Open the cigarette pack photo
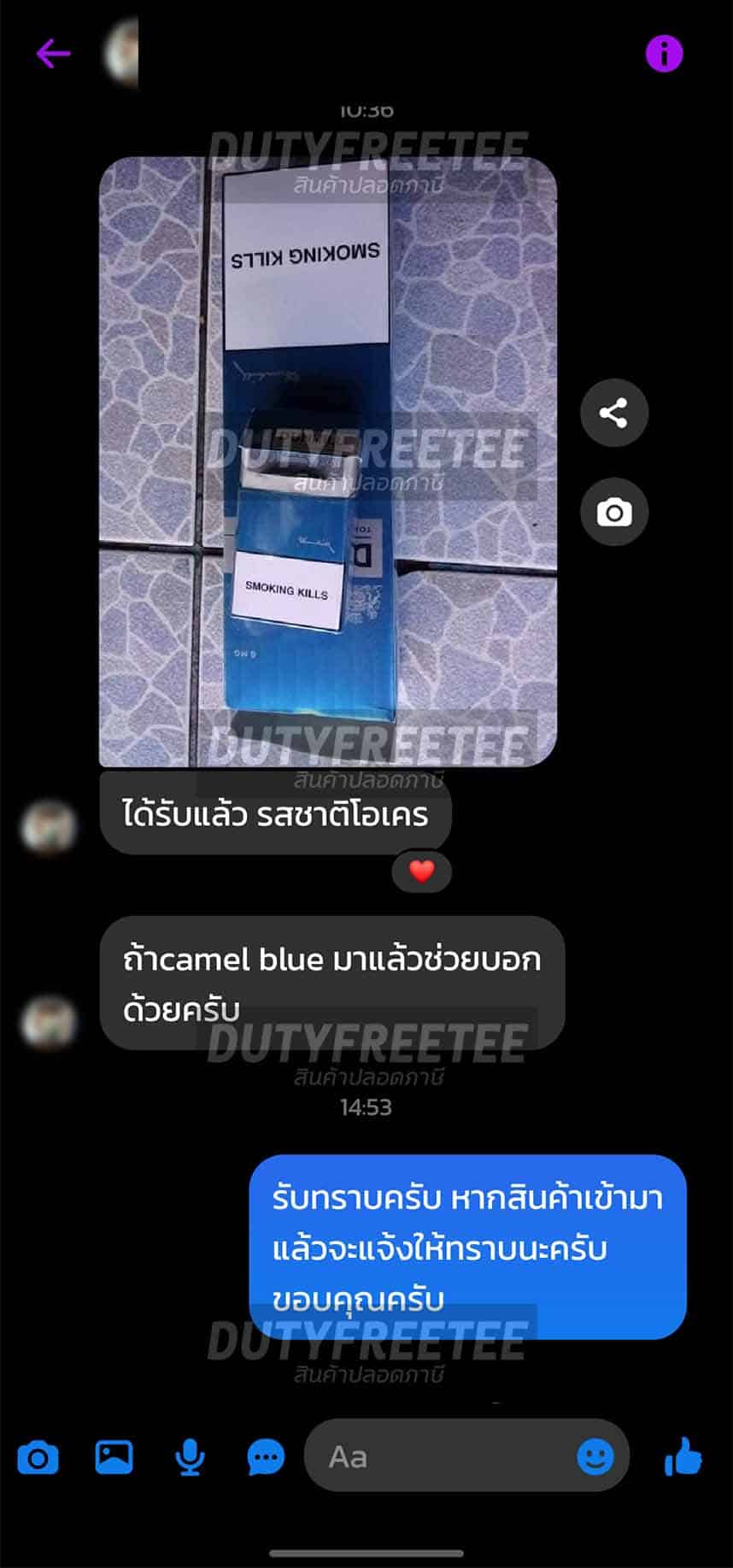The image size is (733, 1568). [x=328, y=461]
